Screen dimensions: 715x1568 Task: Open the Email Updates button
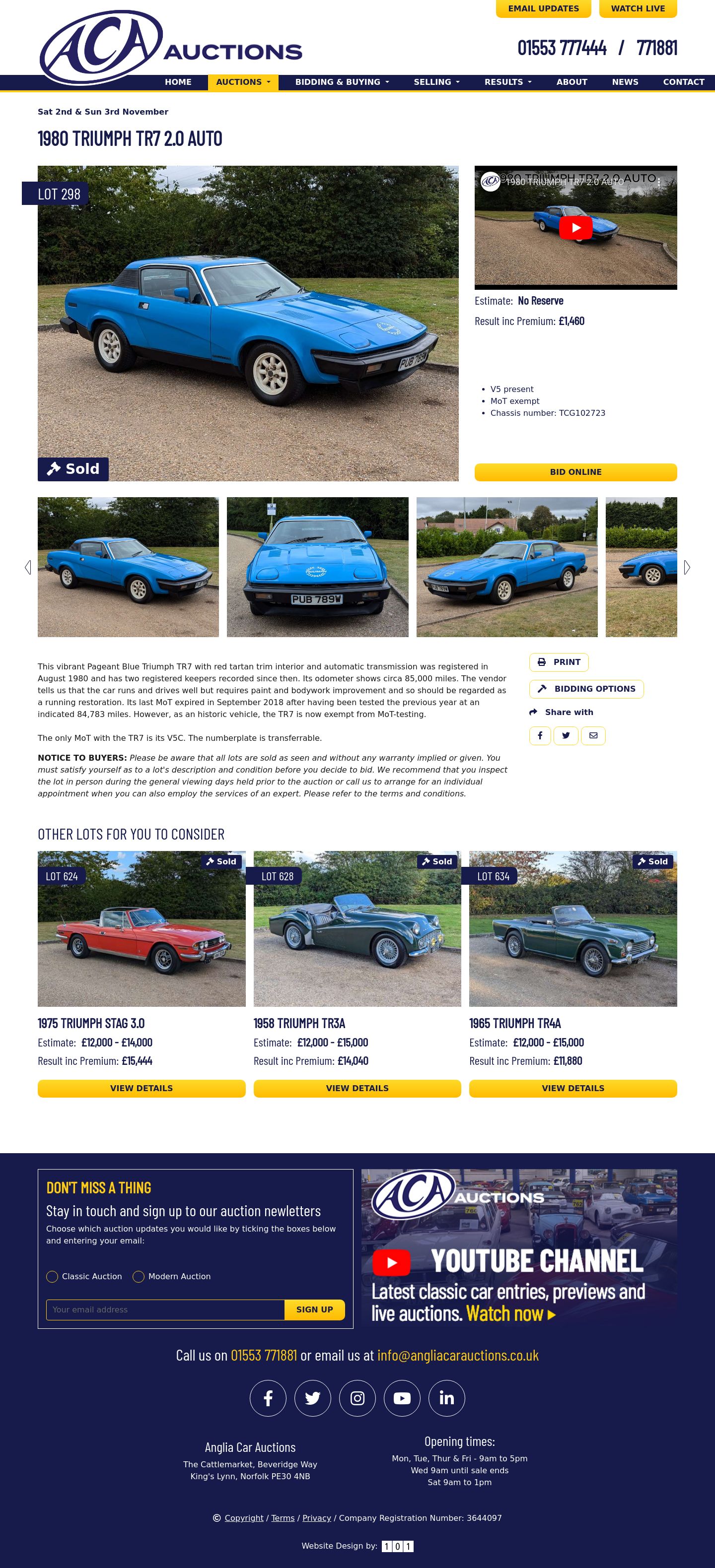pos(543,8)
